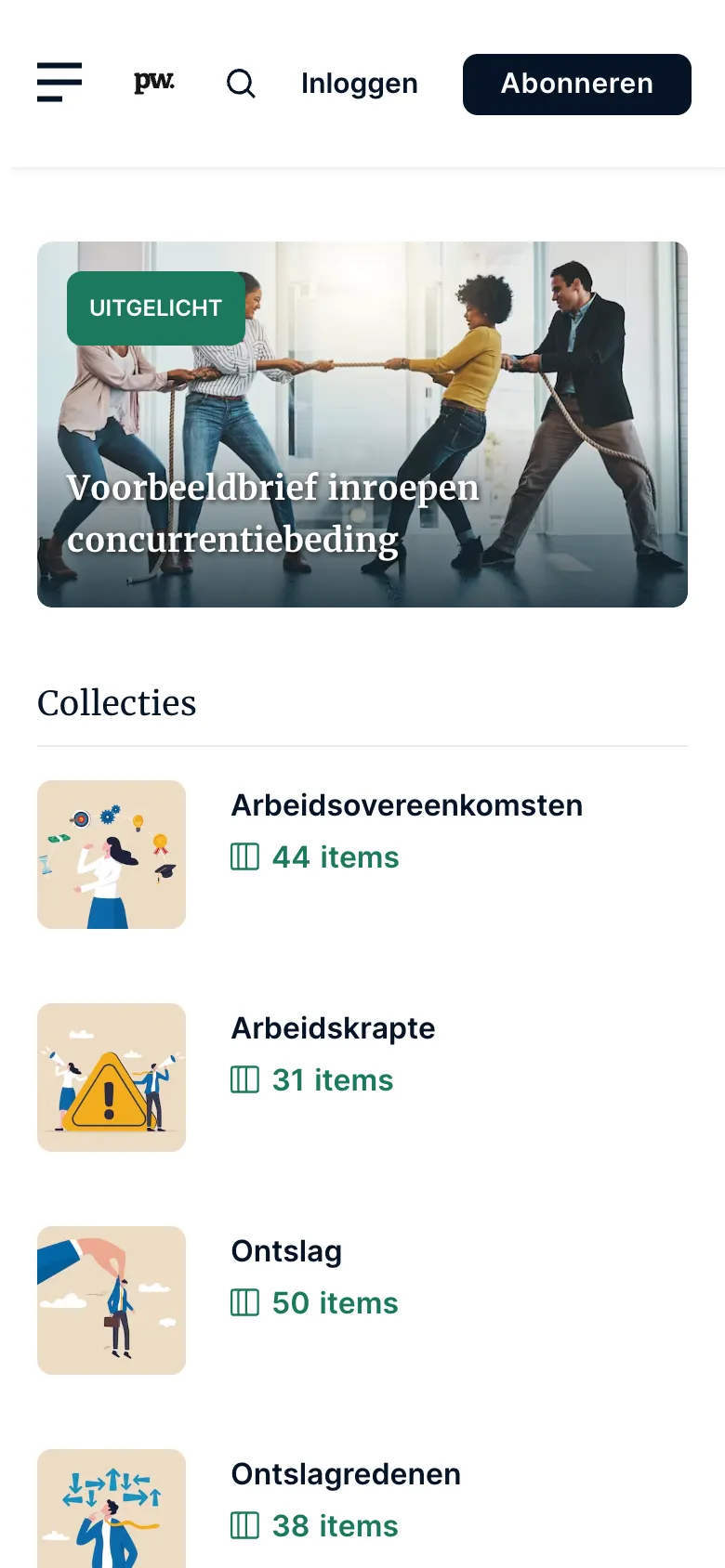Click the pw. logo in the header
Screen dimensions: 725x1568
coord(152,82)
